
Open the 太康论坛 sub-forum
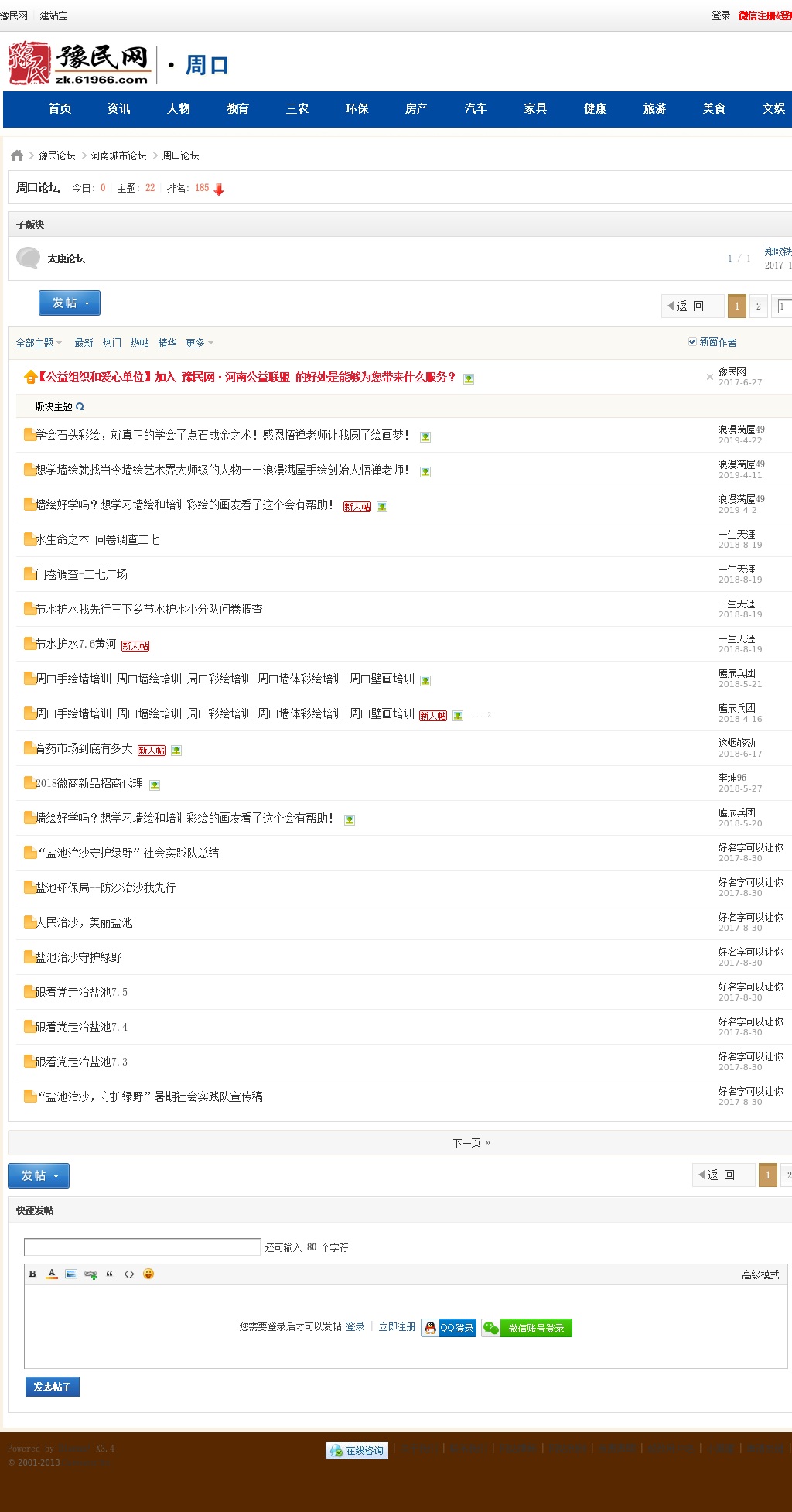[67, 258]
